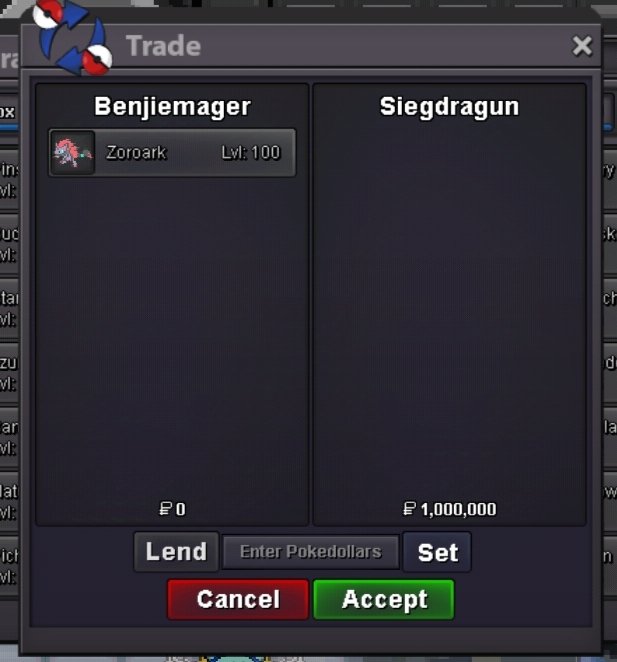The height and width of the screenshot is (662, 617).
Task: Focus the Enter Pokedollars field
Action: pyautogui.click(x=310, y=552)
